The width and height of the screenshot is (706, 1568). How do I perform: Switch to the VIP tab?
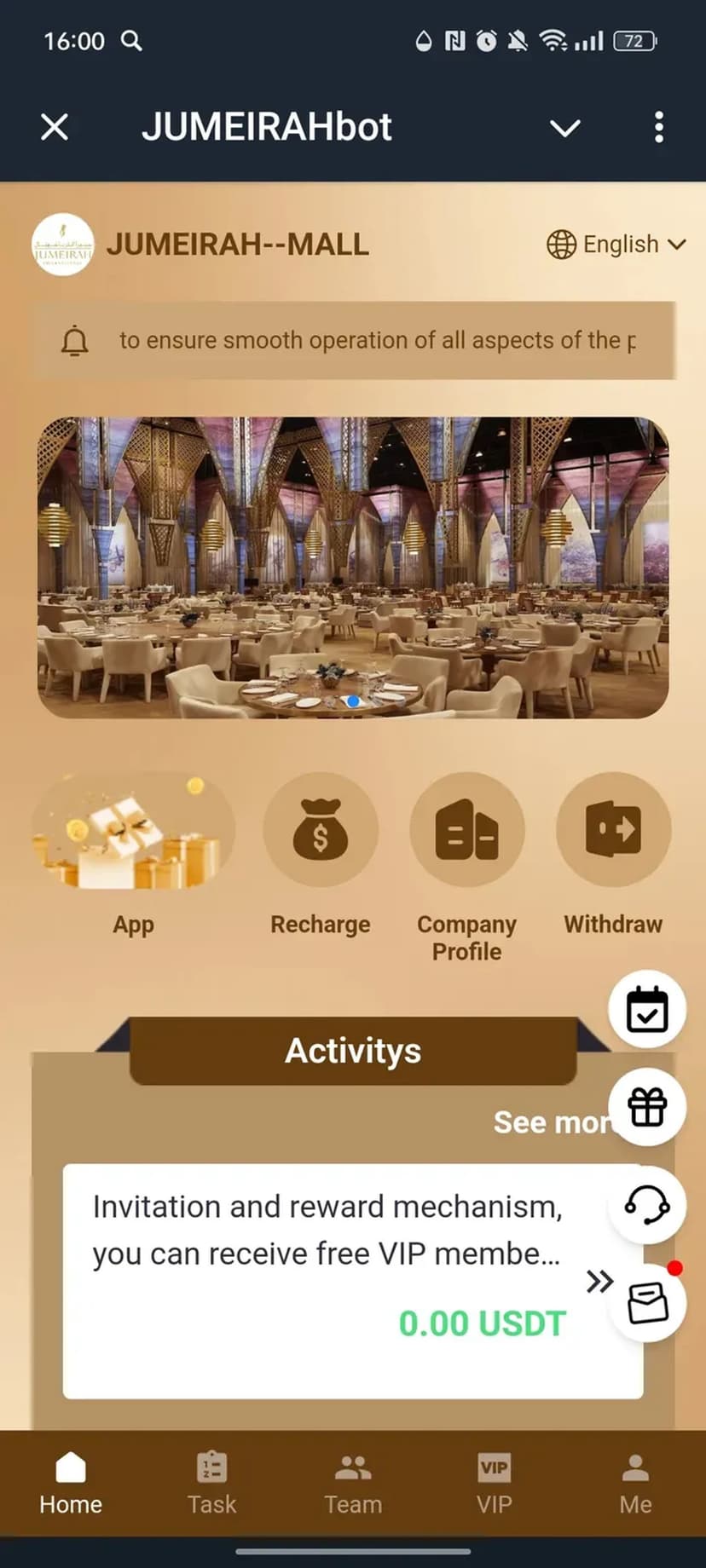tap(495, 1484)
